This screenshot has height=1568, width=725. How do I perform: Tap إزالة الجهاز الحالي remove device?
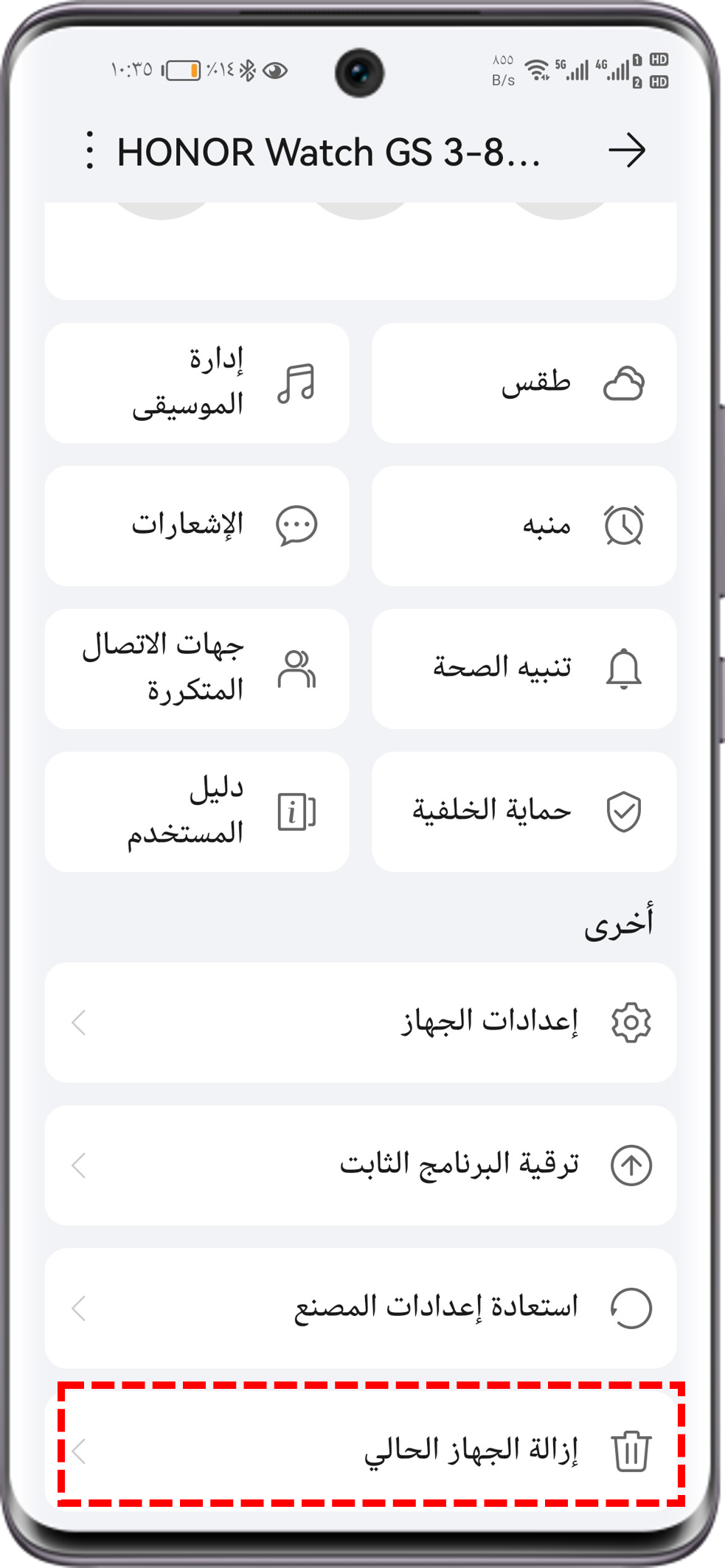360,1450
